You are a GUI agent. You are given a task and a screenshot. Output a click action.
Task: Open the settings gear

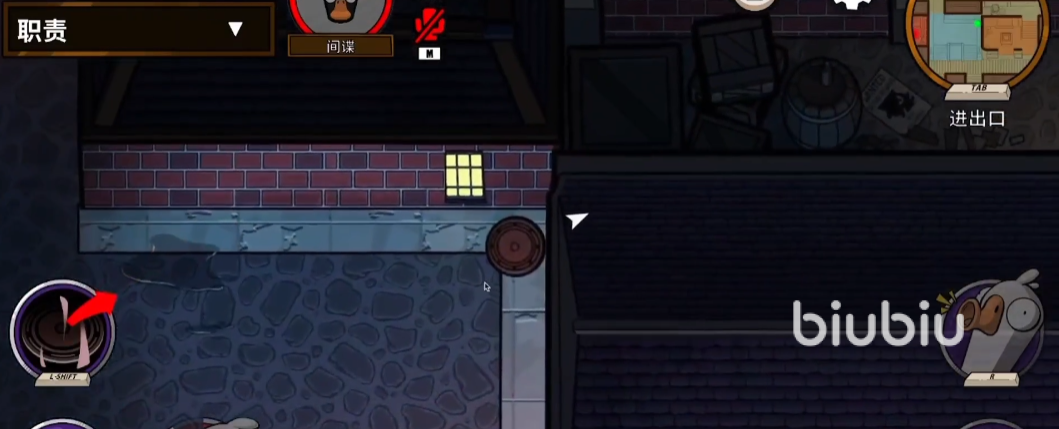click(x=852, y=5)
